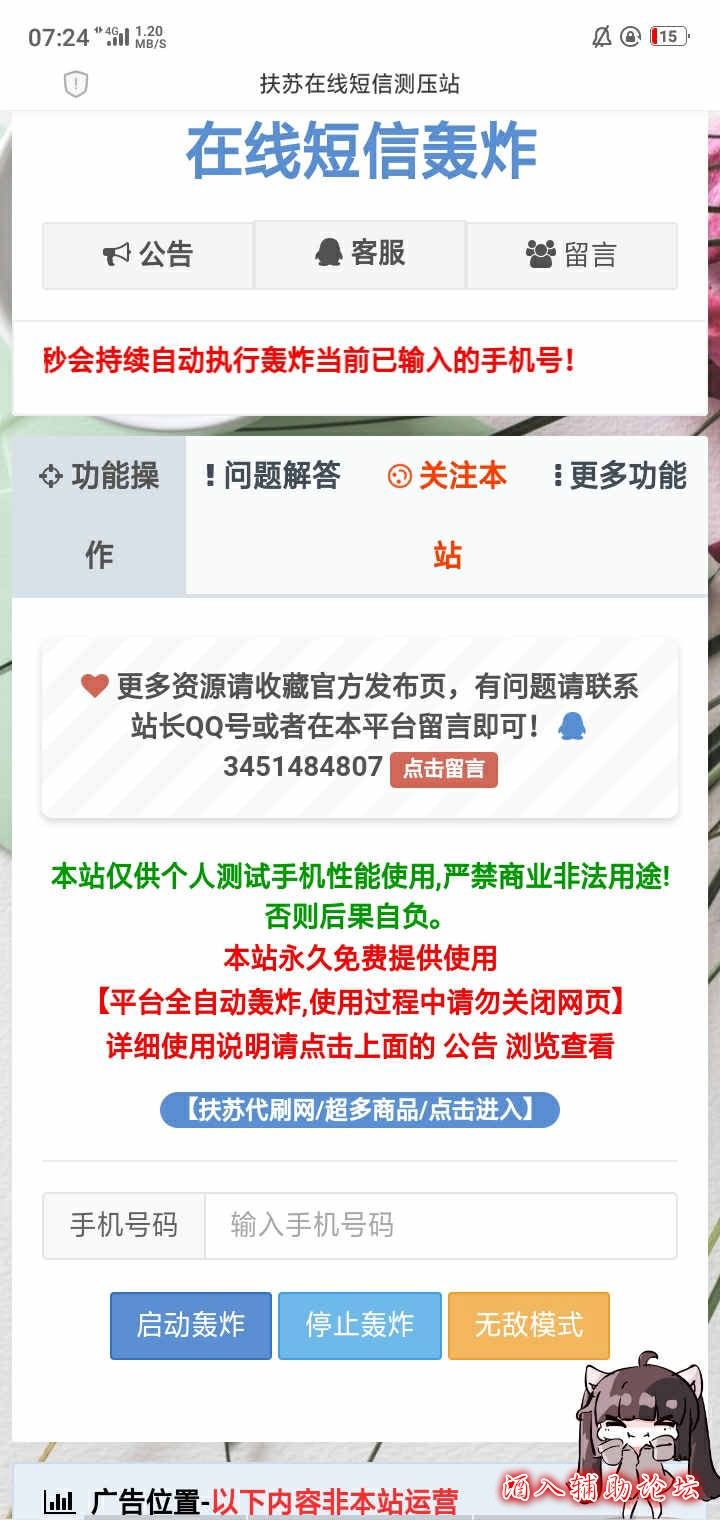Screen dimensions: 720x1520
Task: Select the orange 无敌模式 button
Action: pyautogui.click(x=528, y=1325)
